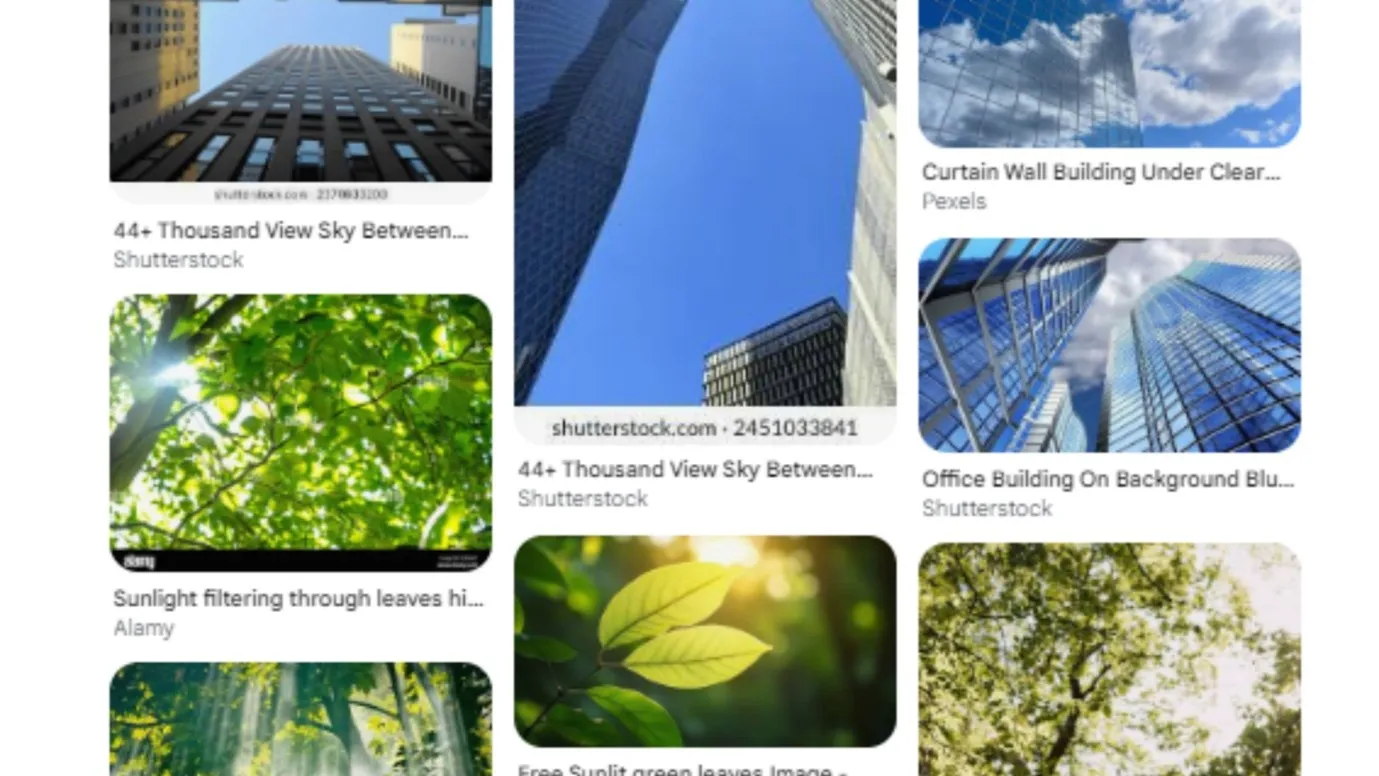1379x776 pixels.
Task: Open the forest light rays image below Alamy
Action: tap(300, 718)
